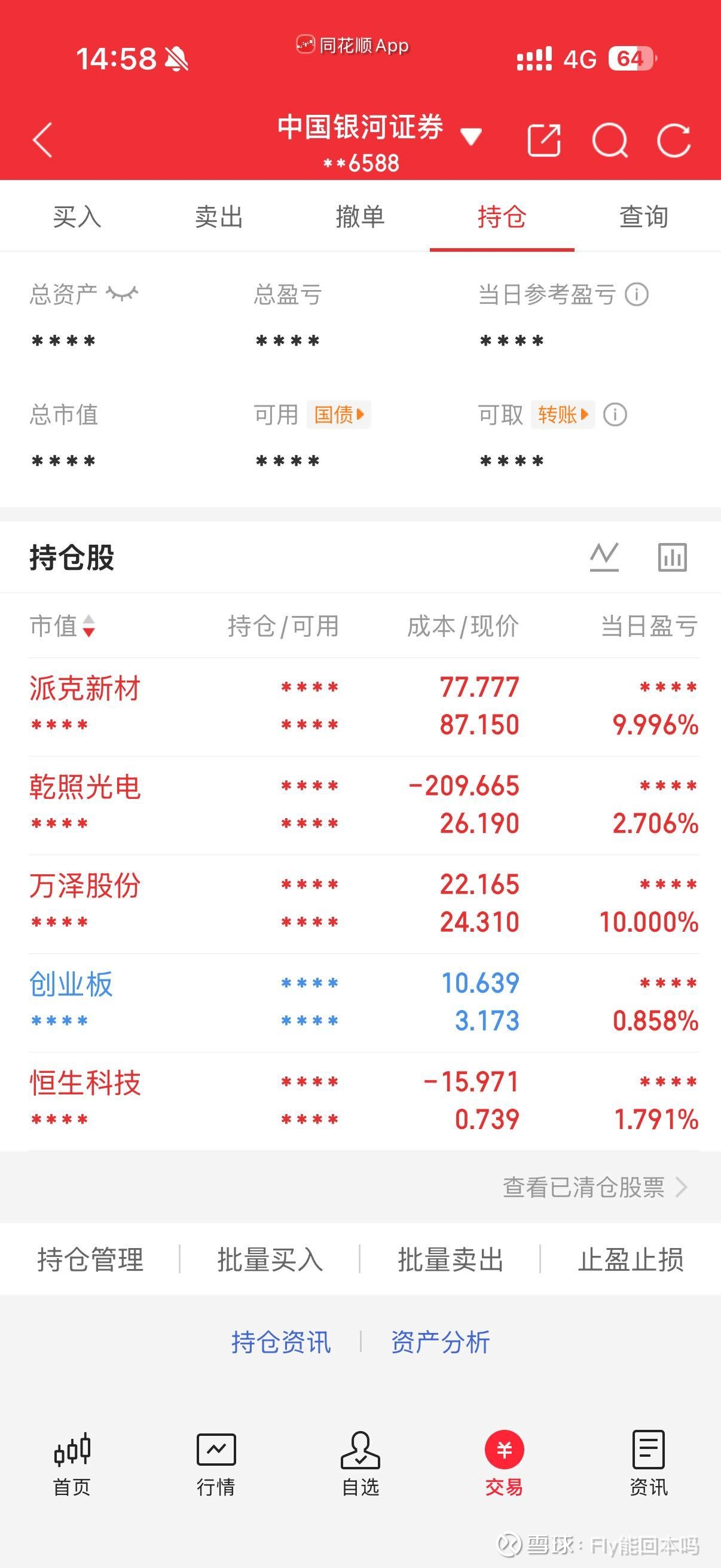
Task: Go back with top-left arrow
Action: pos(42,140)
